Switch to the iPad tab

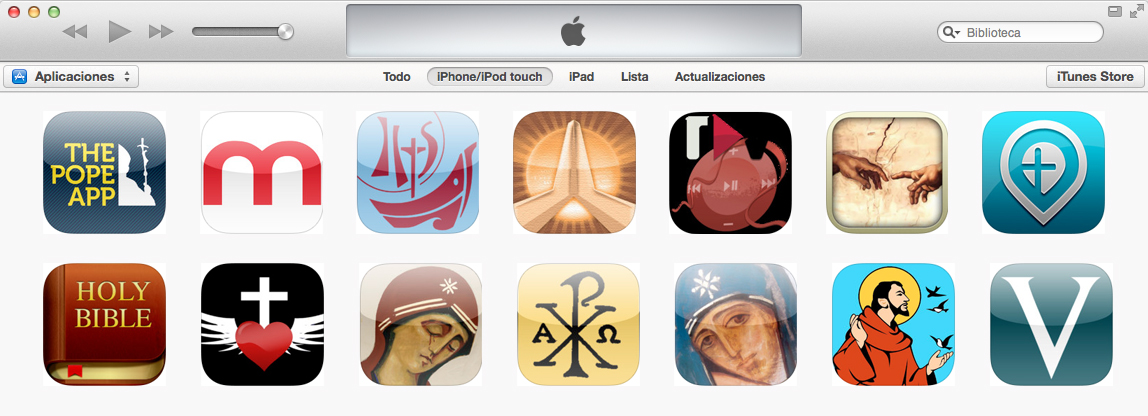click(581, 76)
